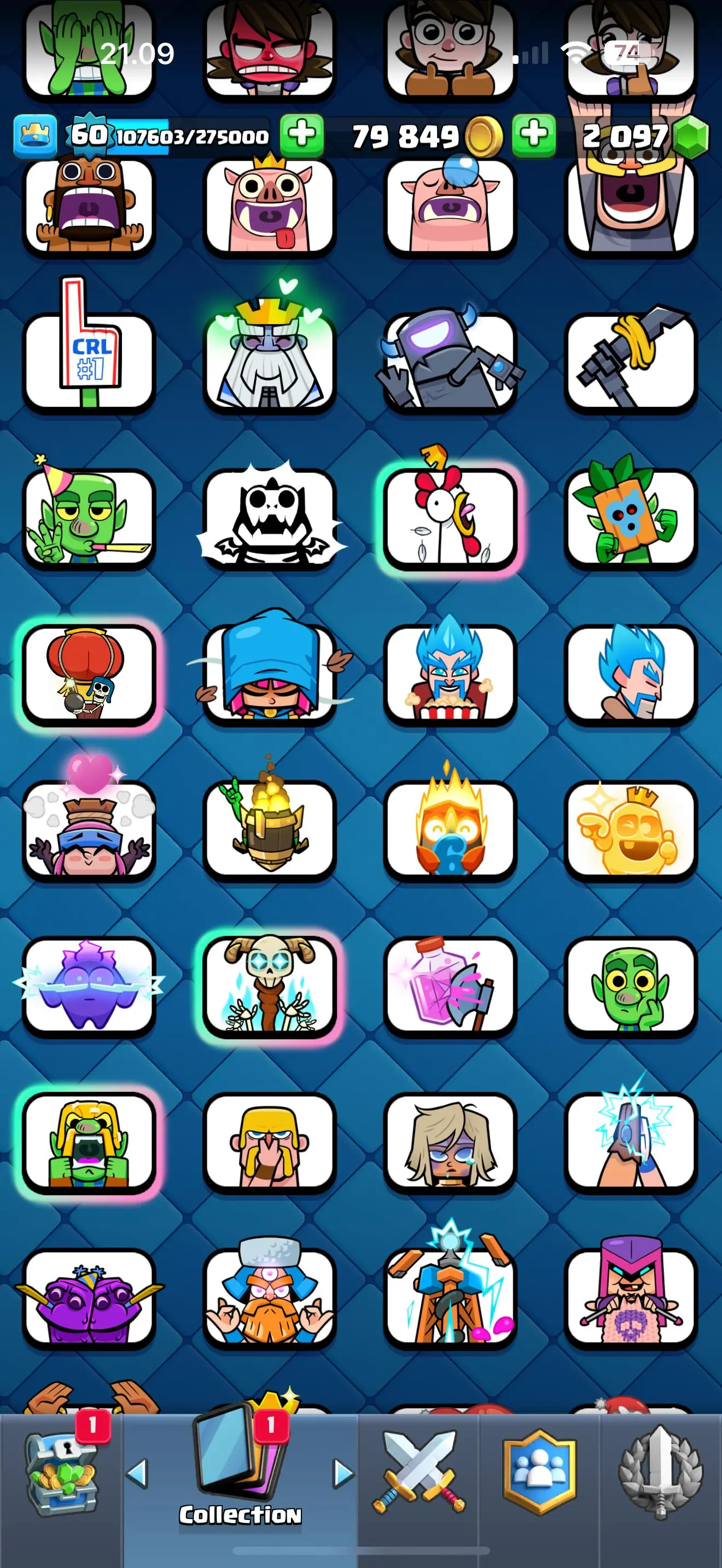Select the goblin with party hat emote
The height and width of the screenshot is (1568, 722).
click(x=89, y=517)
